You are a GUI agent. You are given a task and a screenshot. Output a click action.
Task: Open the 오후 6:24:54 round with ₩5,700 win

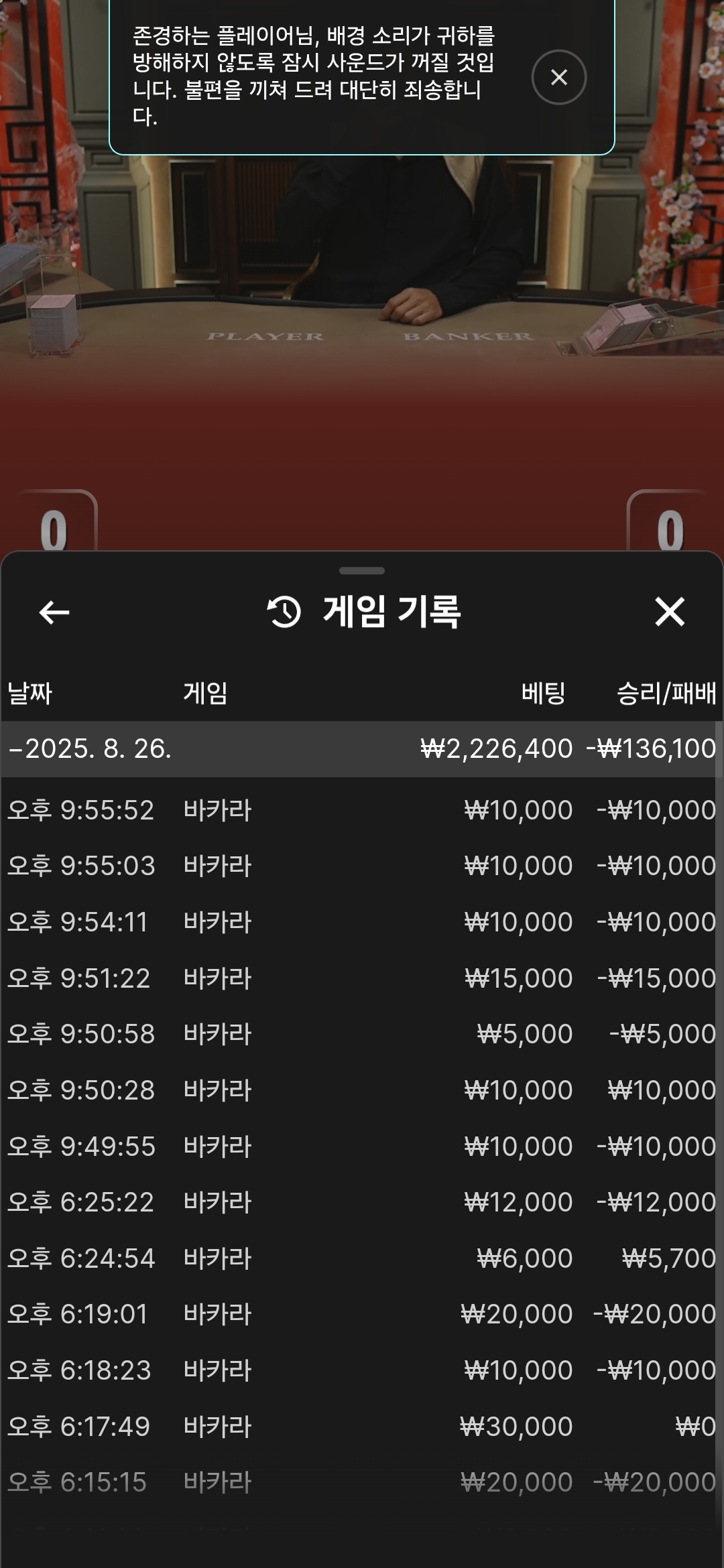[x=362, y=1258]
